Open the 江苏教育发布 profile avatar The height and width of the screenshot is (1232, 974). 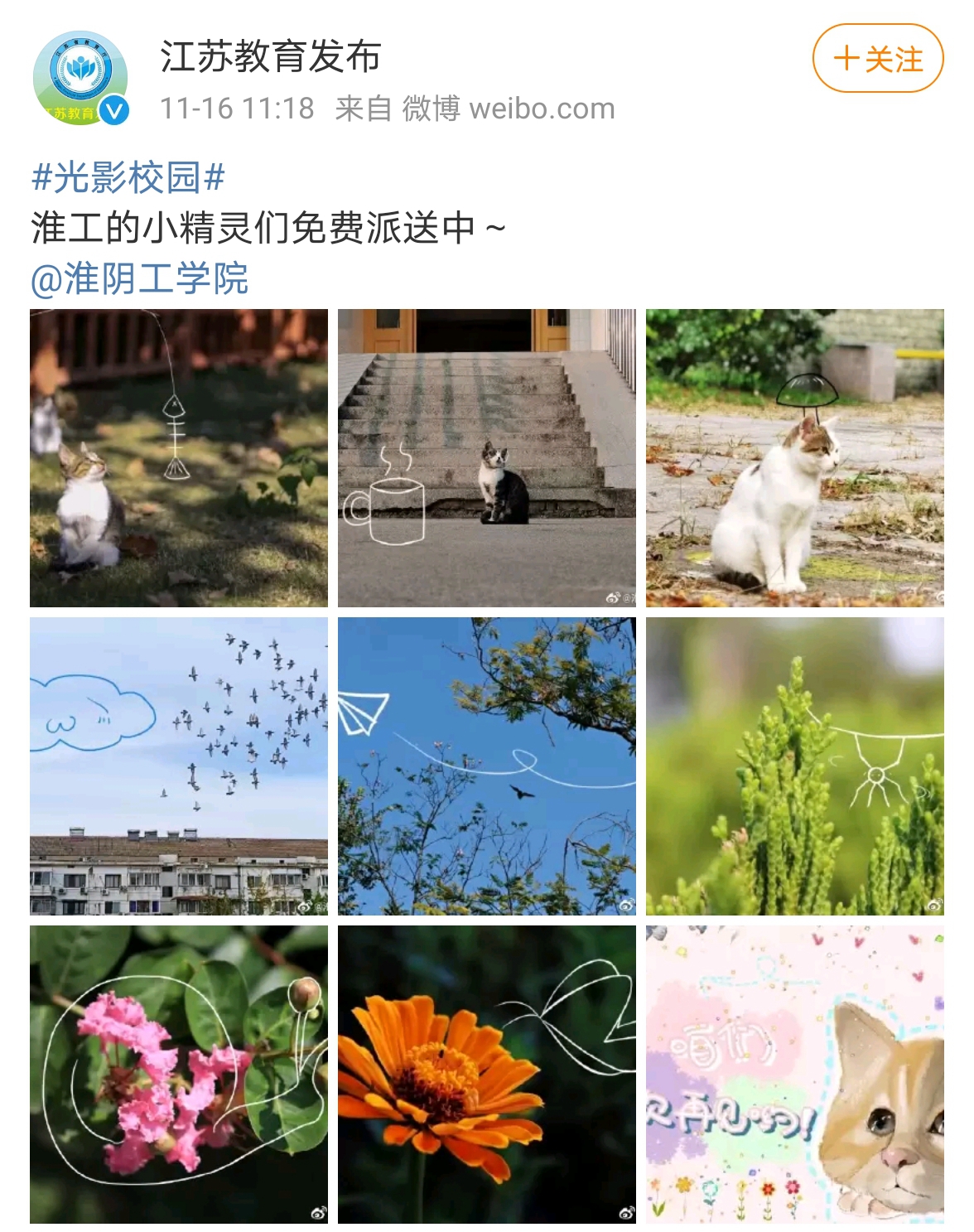tap(80, 79)
